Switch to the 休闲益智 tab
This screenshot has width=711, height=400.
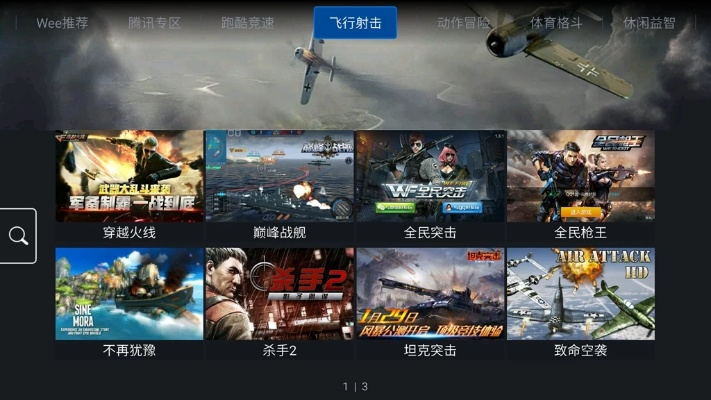pyautogui.click(x=649, y=22)
